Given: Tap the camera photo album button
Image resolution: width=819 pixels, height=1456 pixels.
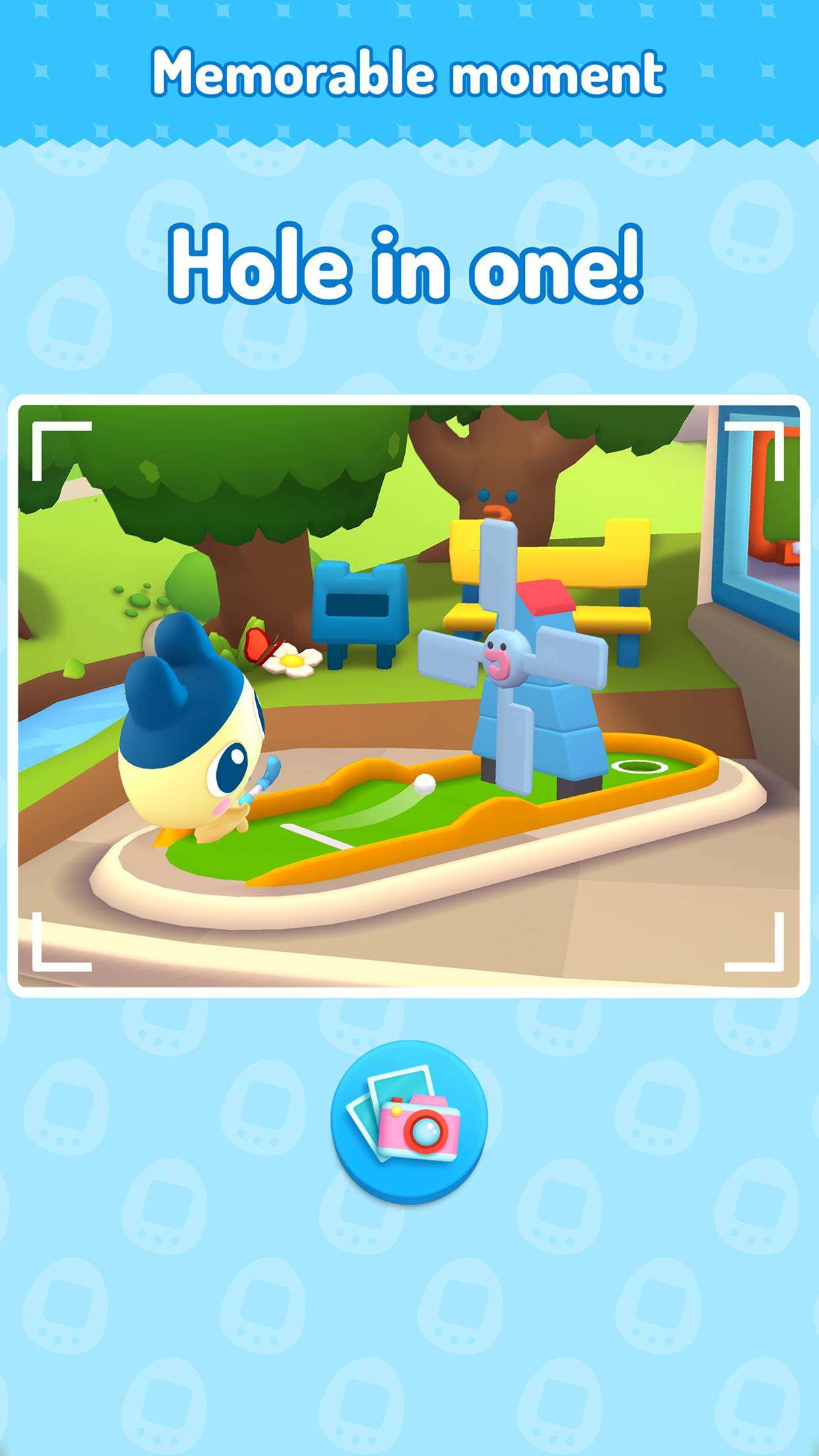Looking at the screenshot, I should click(409, 1122).
